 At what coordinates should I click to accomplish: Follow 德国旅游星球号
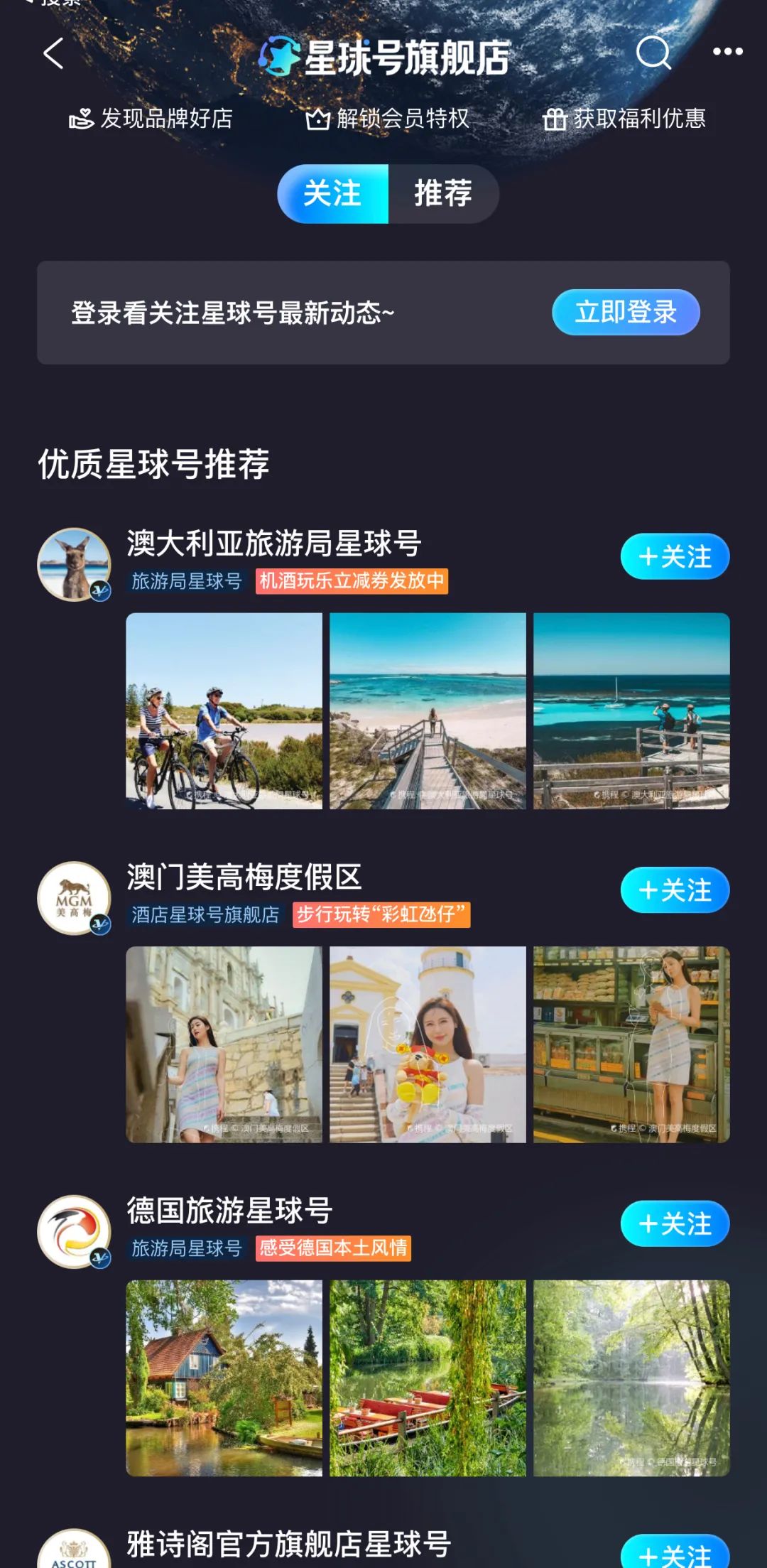675,1223
